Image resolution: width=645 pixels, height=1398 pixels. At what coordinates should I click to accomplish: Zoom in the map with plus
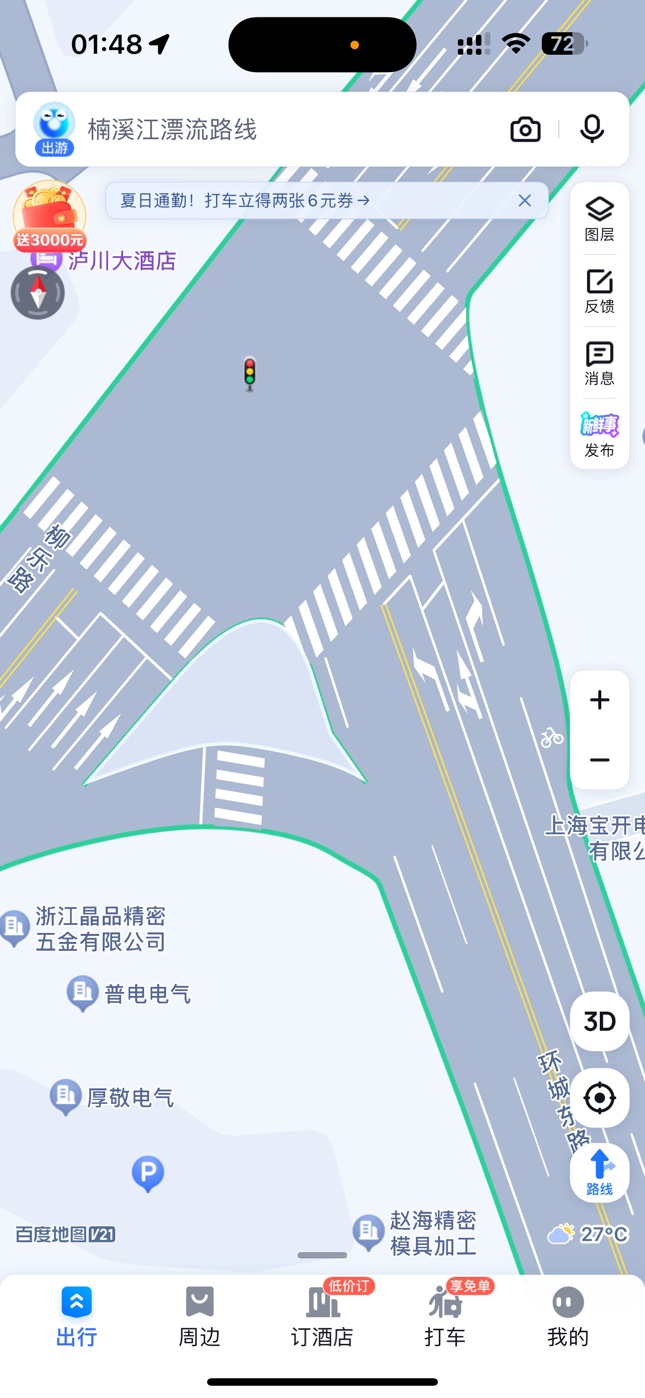click(599, 700)
